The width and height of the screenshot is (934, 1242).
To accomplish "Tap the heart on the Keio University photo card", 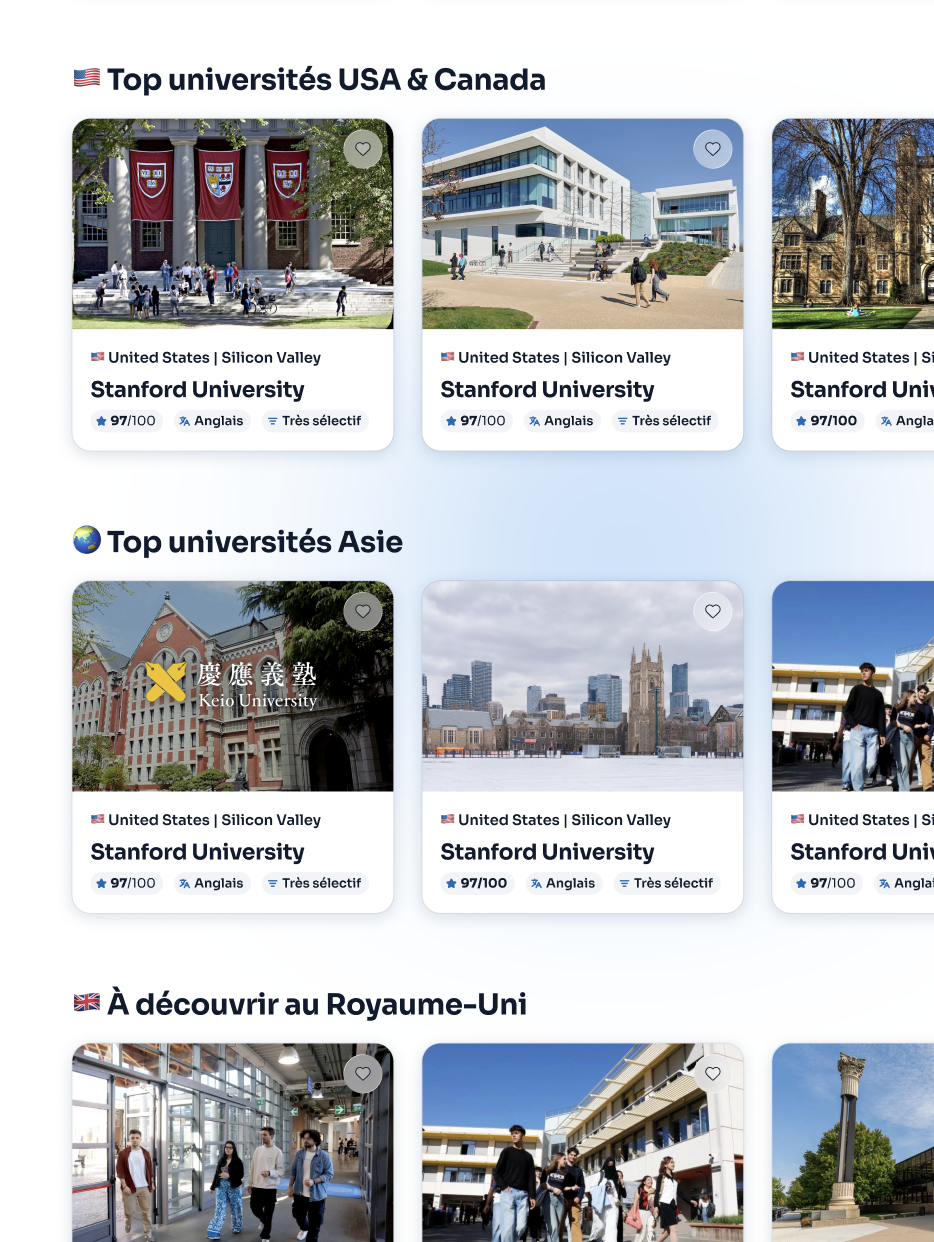I will (363, 611).
